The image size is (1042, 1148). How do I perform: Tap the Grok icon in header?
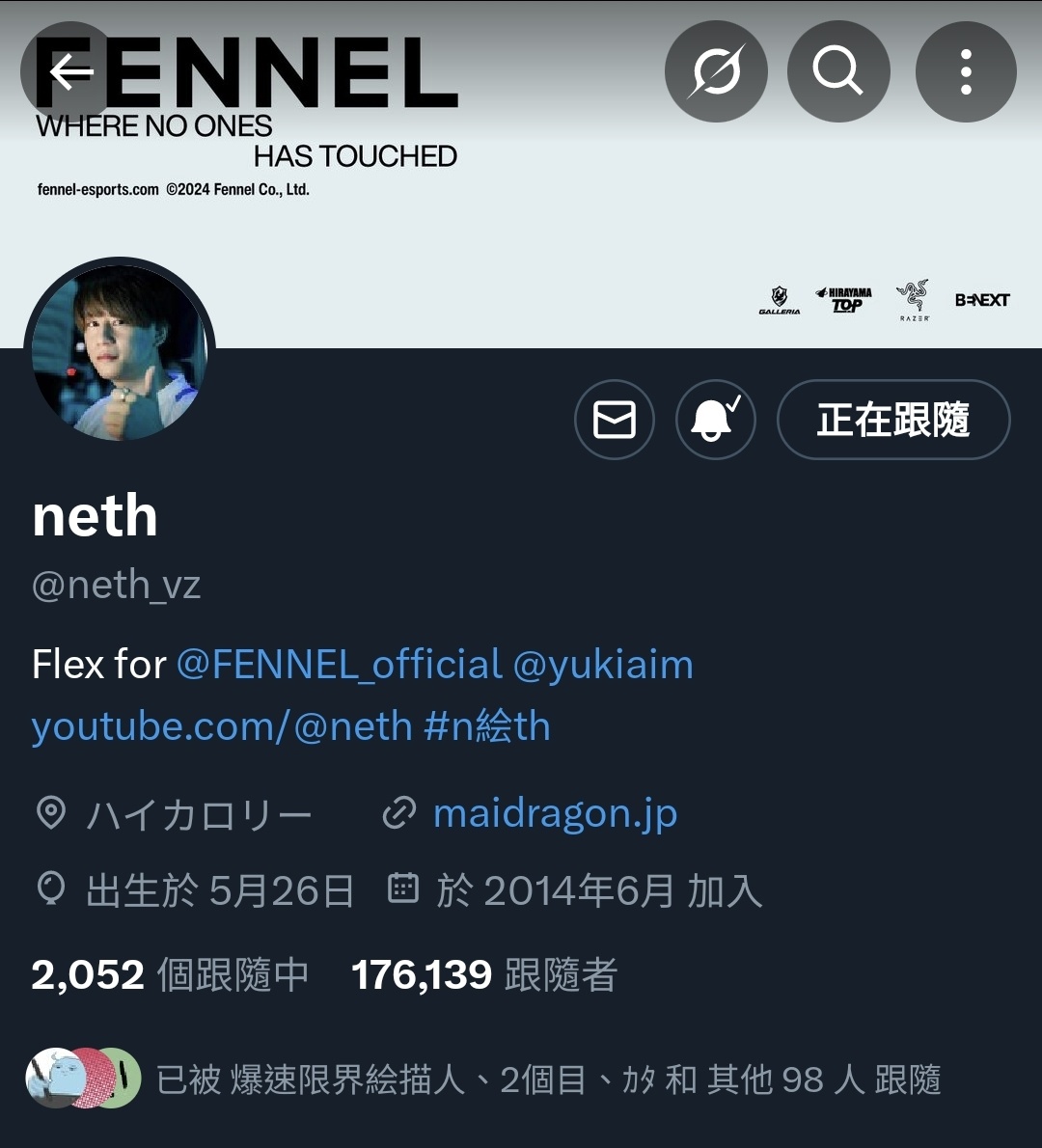tap(716, 71)
